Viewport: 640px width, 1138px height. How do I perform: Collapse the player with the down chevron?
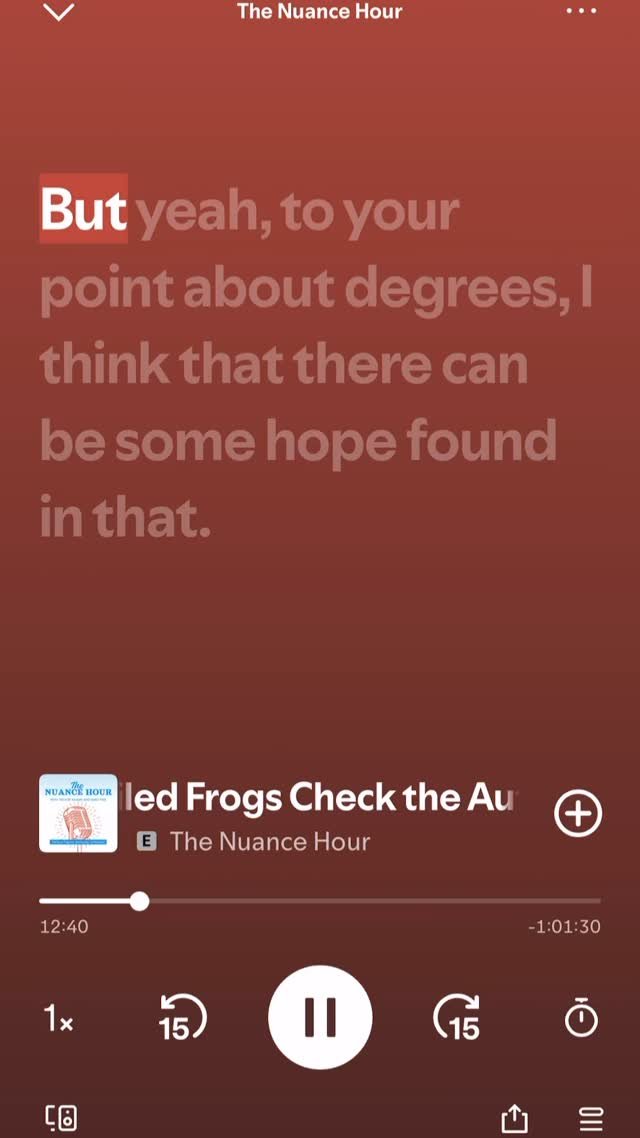[x=60, y=13]
